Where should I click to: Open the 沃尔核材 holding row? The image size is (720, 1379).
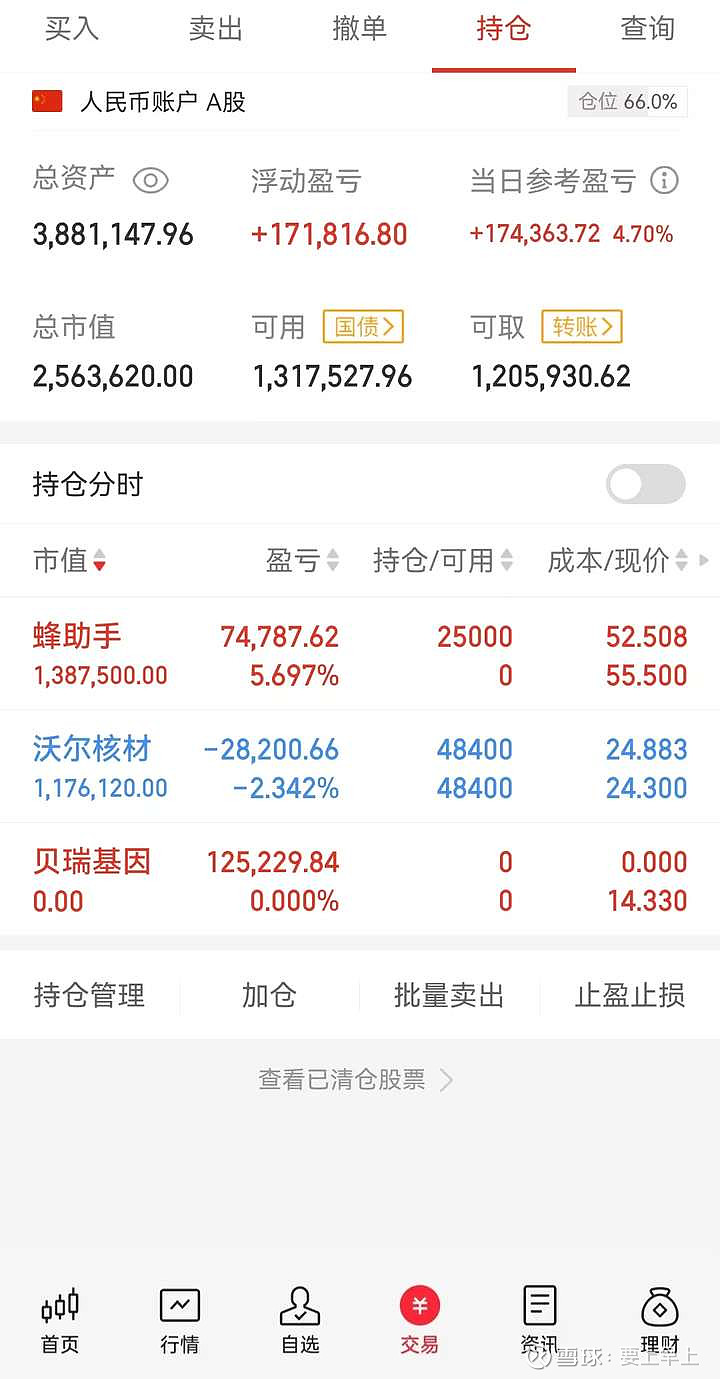[360, 768]
